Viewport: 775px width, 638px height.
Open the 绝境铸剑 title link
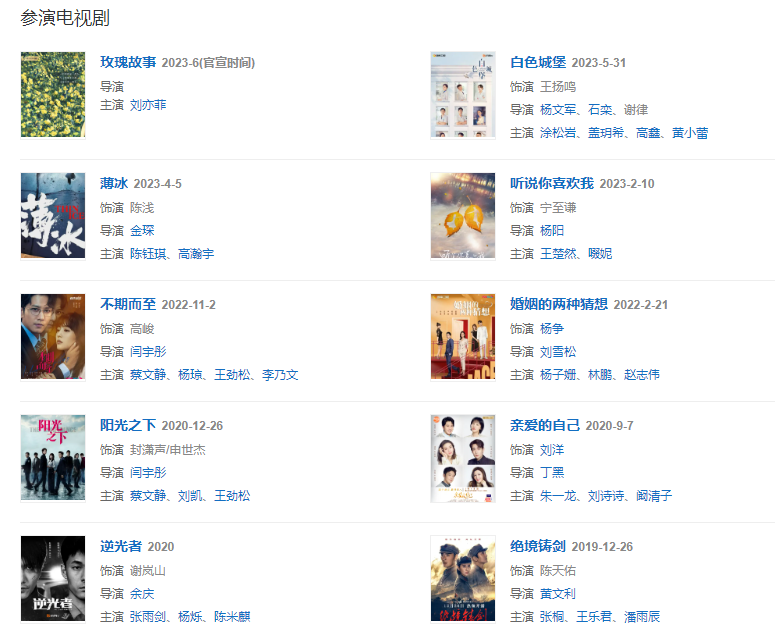(x=538, y=546)
